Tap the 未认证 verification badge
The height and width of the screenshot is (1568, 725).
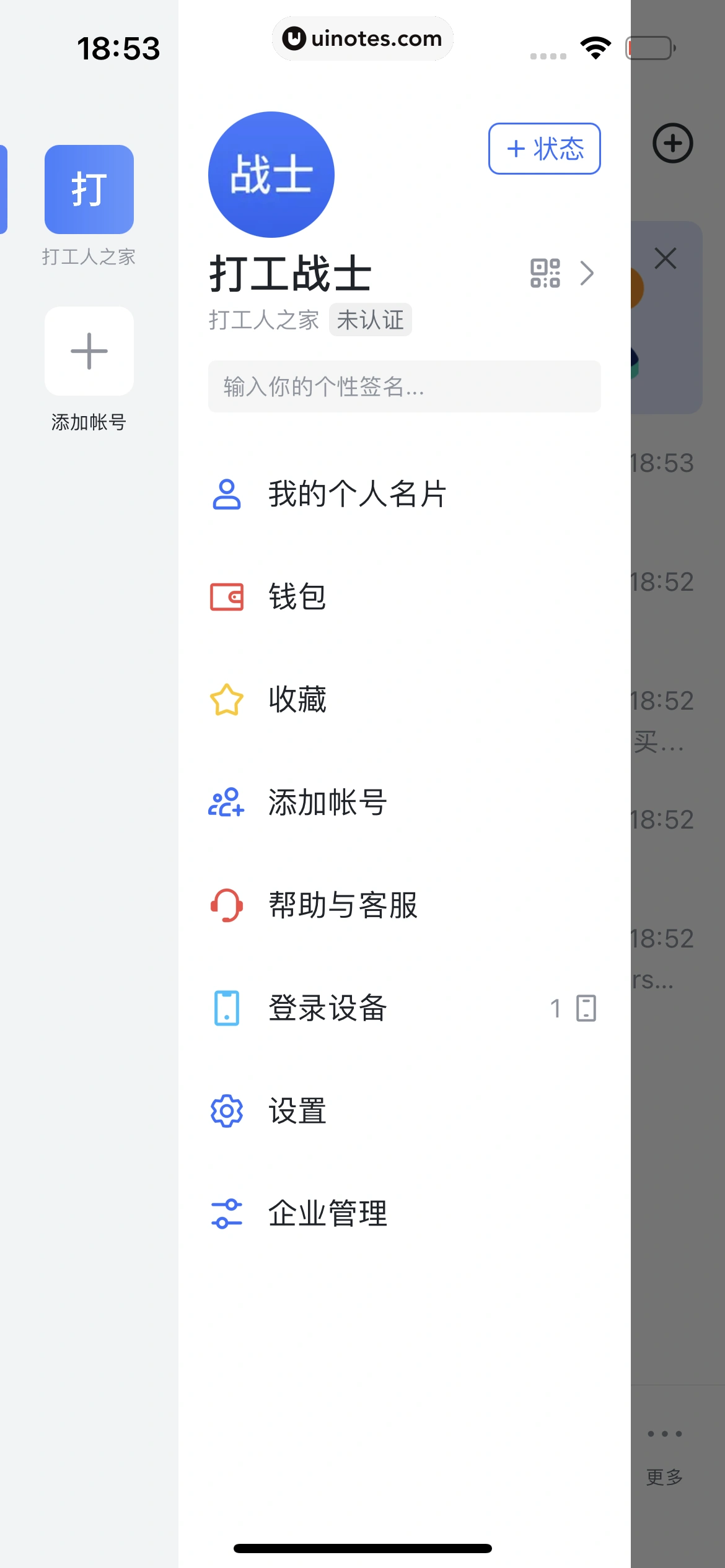371,320
